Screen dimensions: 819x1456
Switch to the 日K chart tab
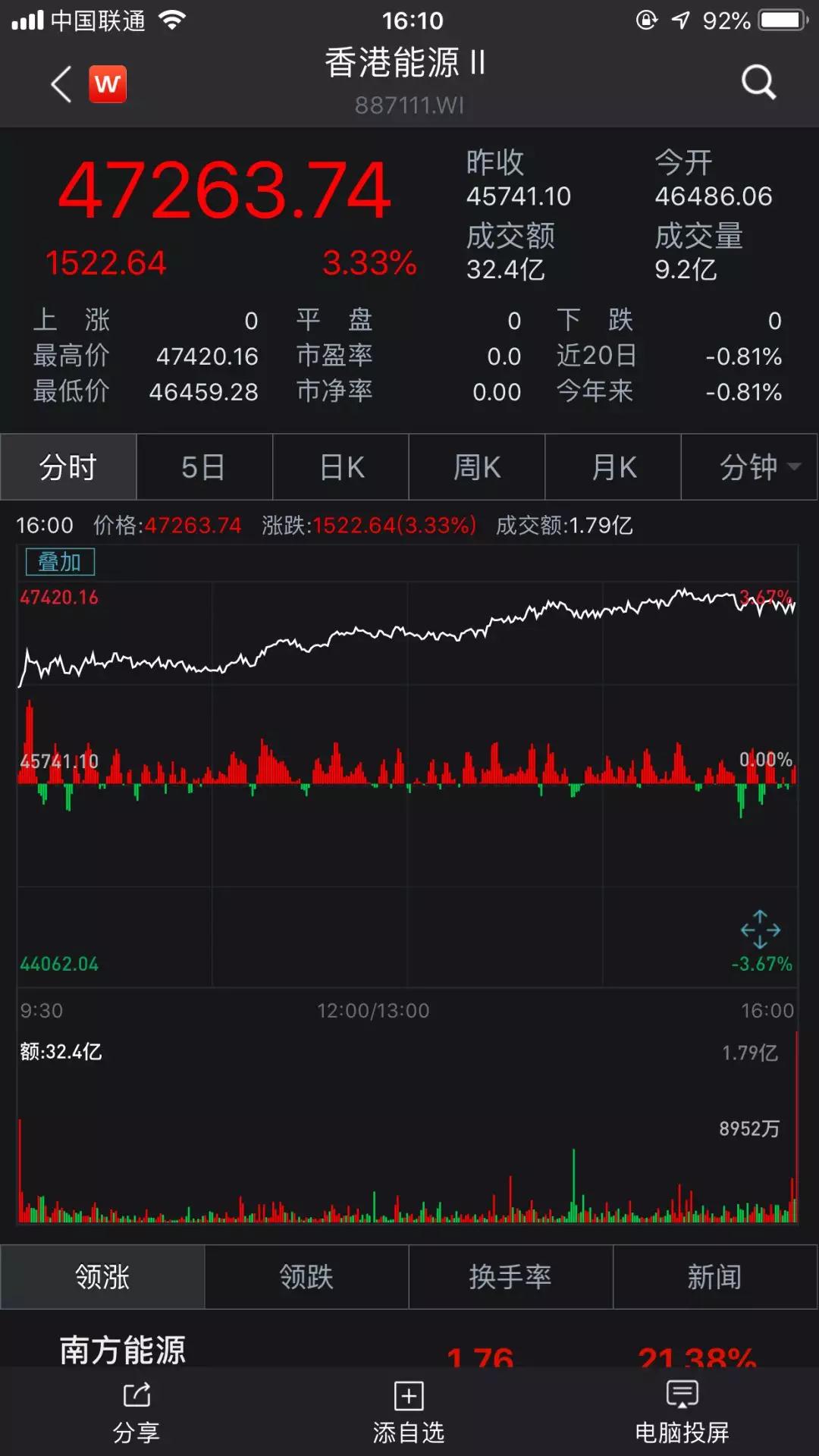coord(341,467)
